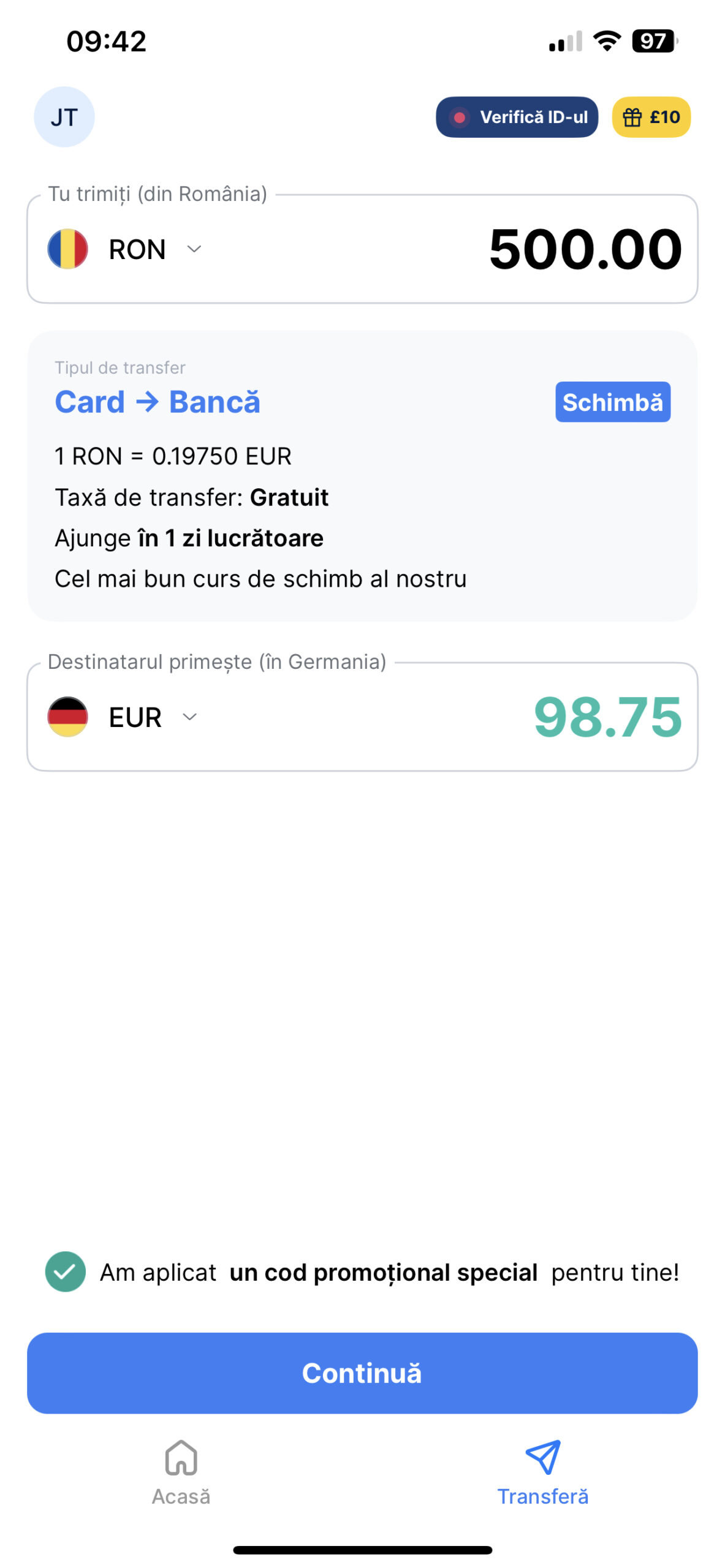Open the EUR currency dropdown
Viewport: 725px width, 1568px height.
point(123,717)
